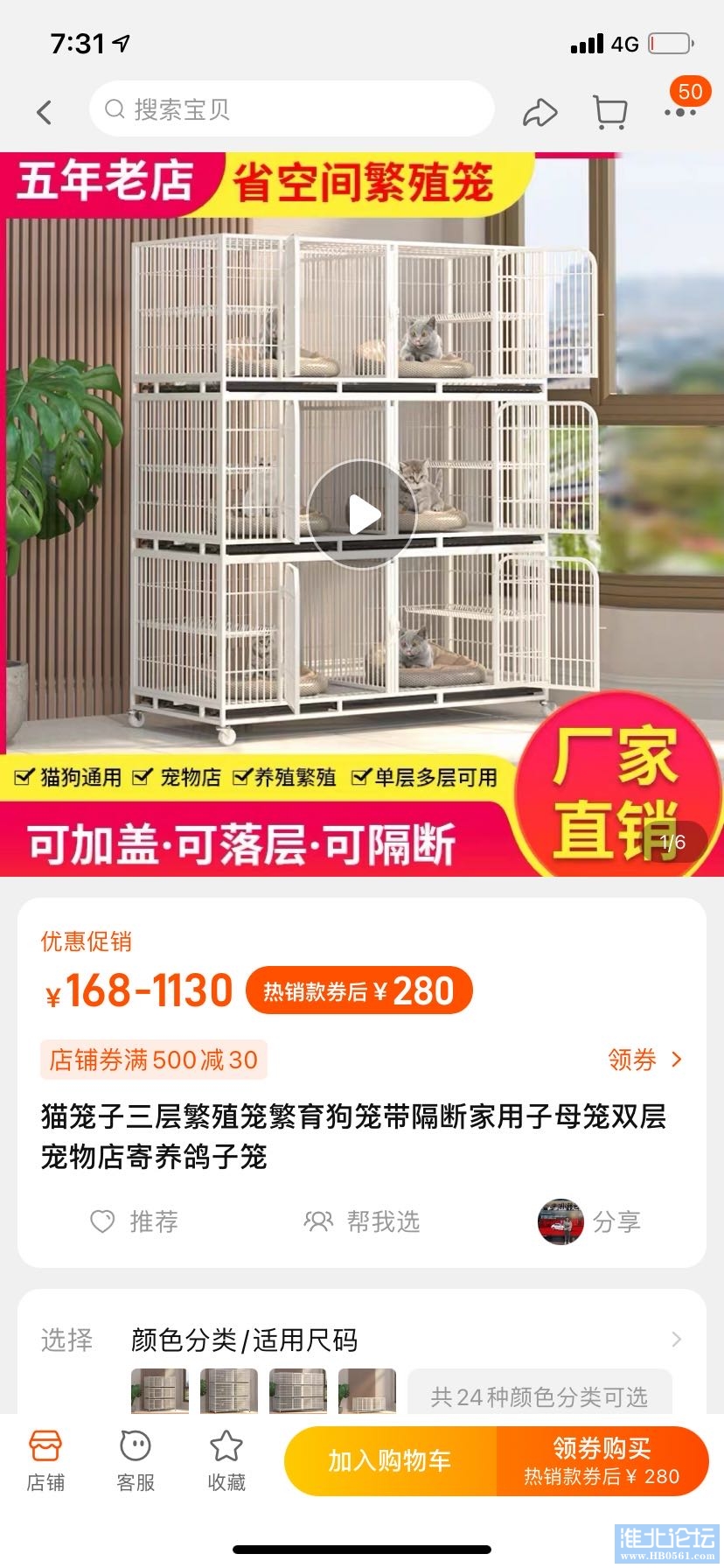The height and width of the screenshot is (1568, 724).
Task: Open the 店铺 store page
Action: point(45,1460)
